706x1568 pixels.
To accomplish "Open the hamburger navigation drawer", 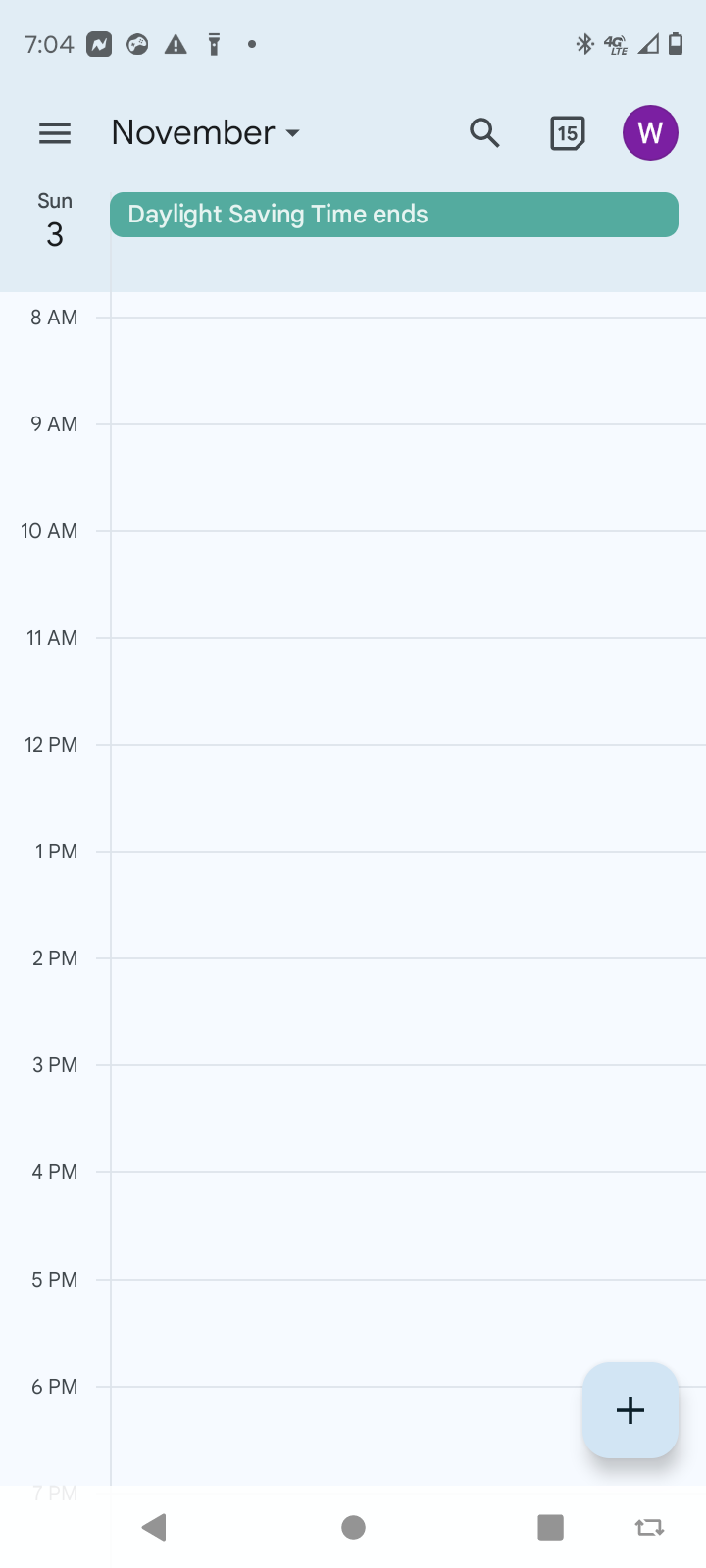I will click(55, 133).
